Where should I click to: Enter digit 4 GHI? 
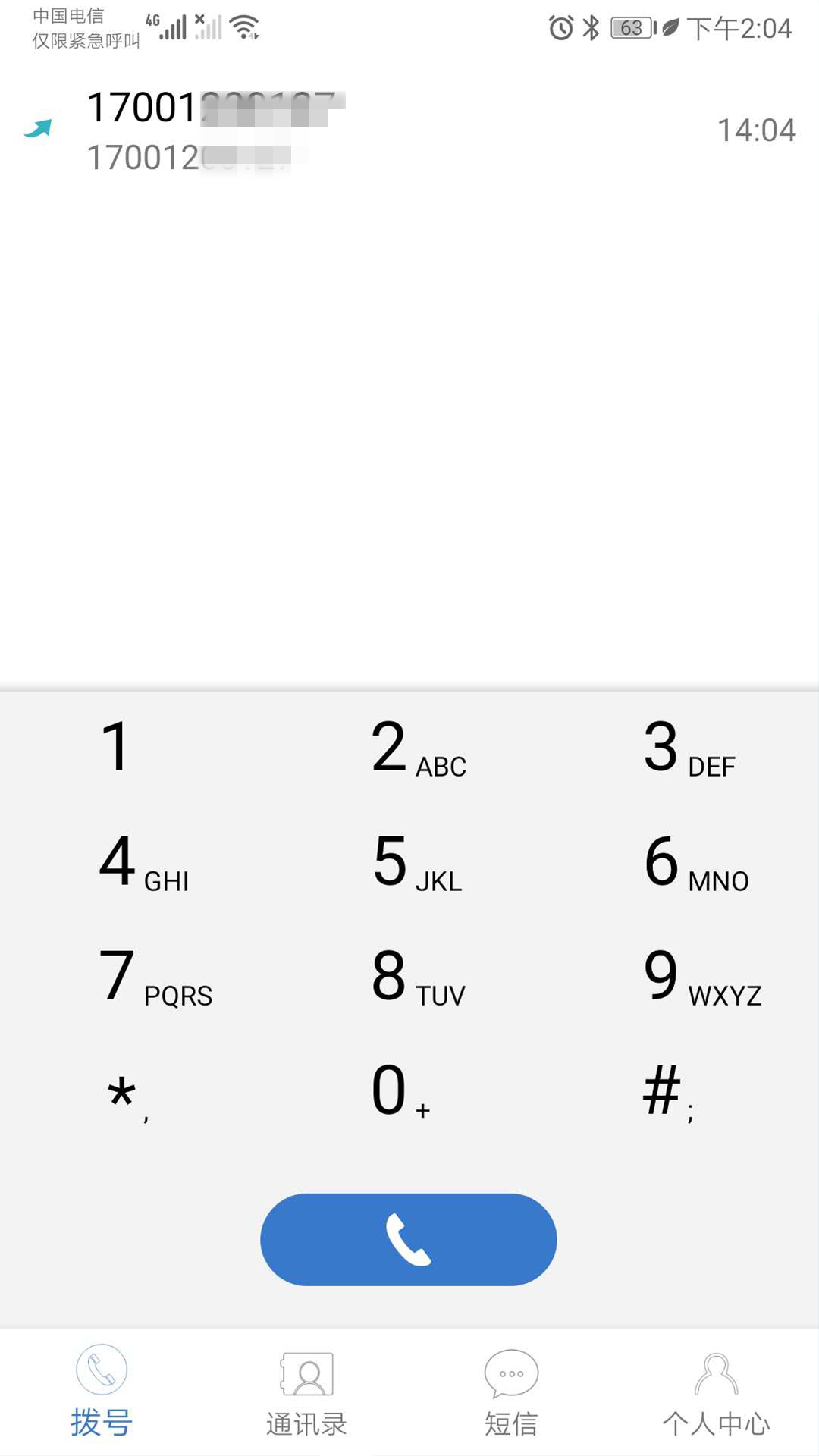click(136, 862)
